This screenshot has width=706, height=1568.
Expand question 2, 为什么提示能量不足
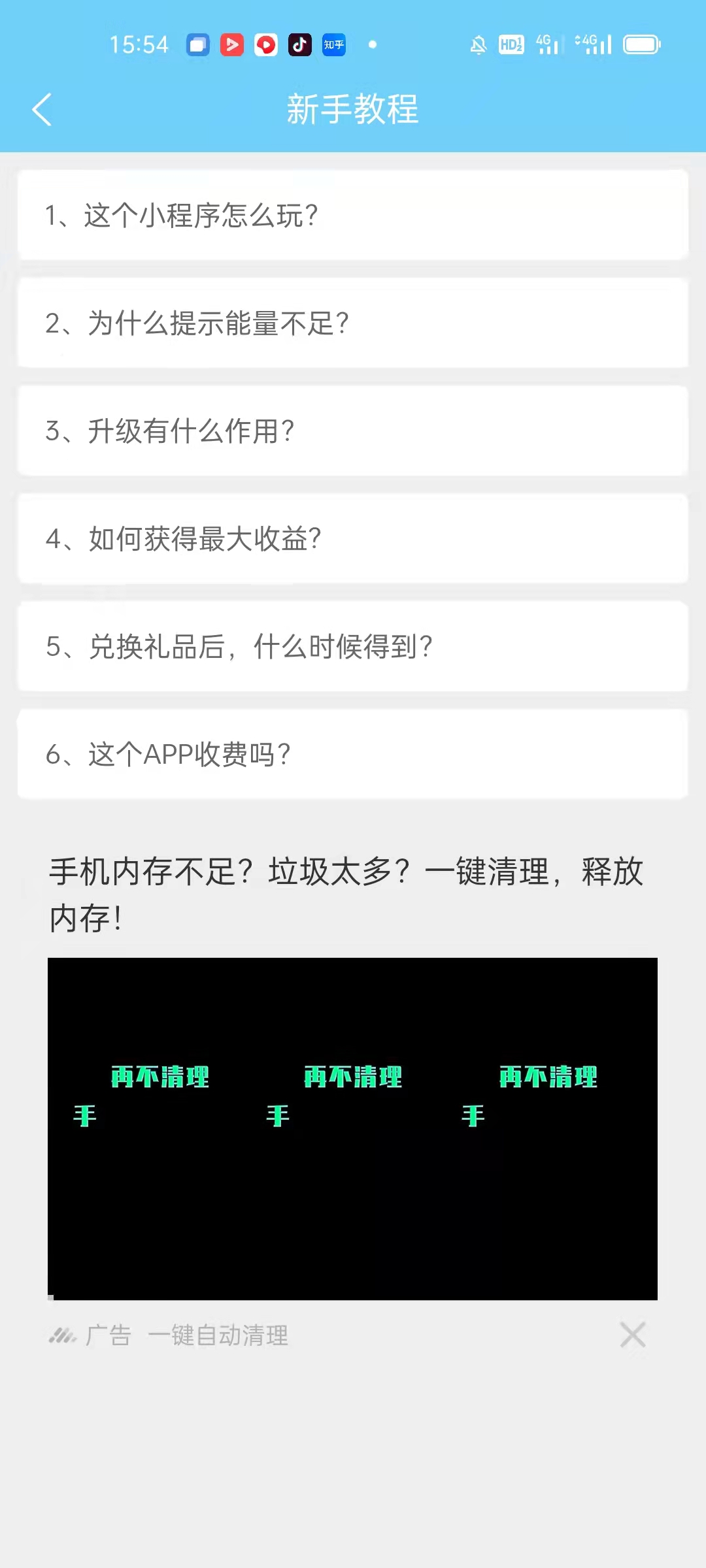click(x=353, y=323)
